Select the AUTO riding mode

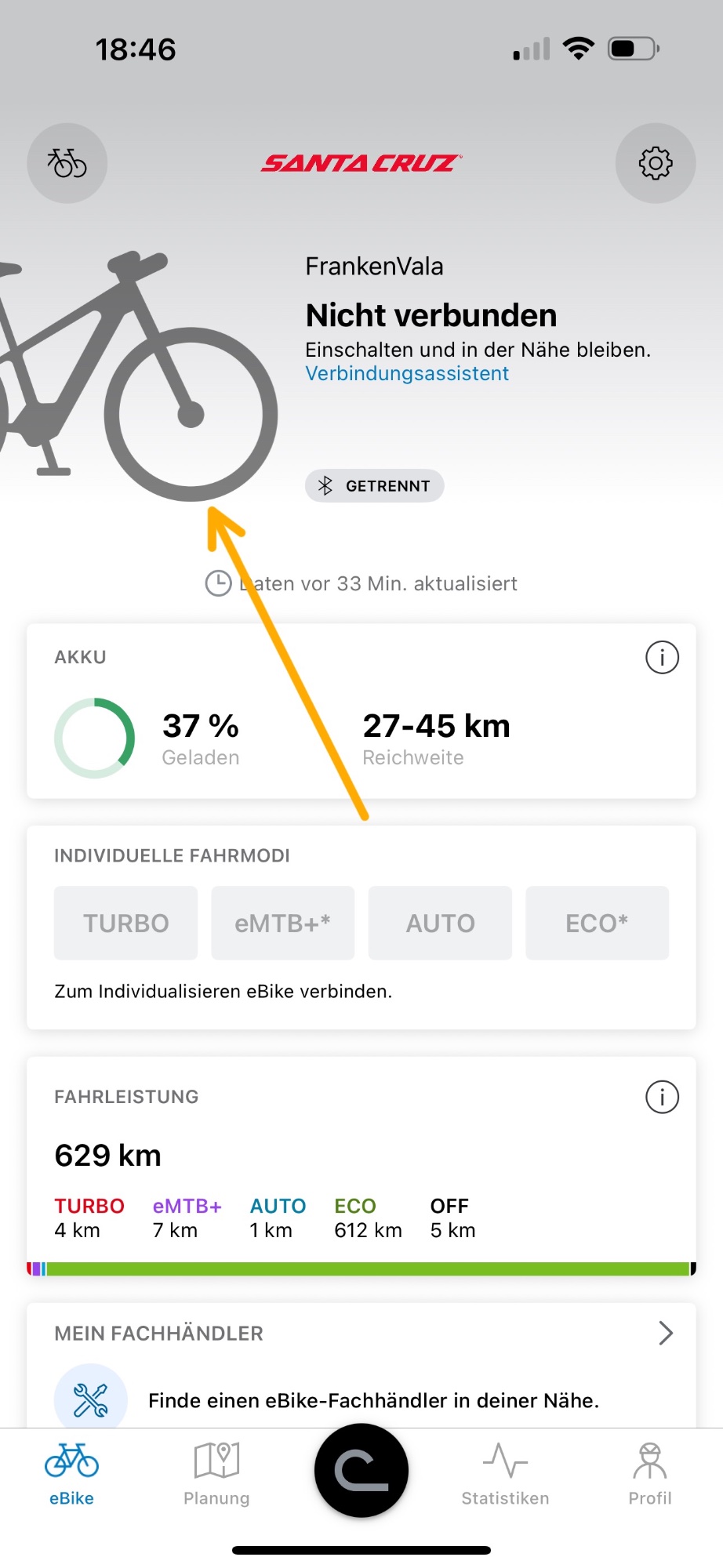440,923
